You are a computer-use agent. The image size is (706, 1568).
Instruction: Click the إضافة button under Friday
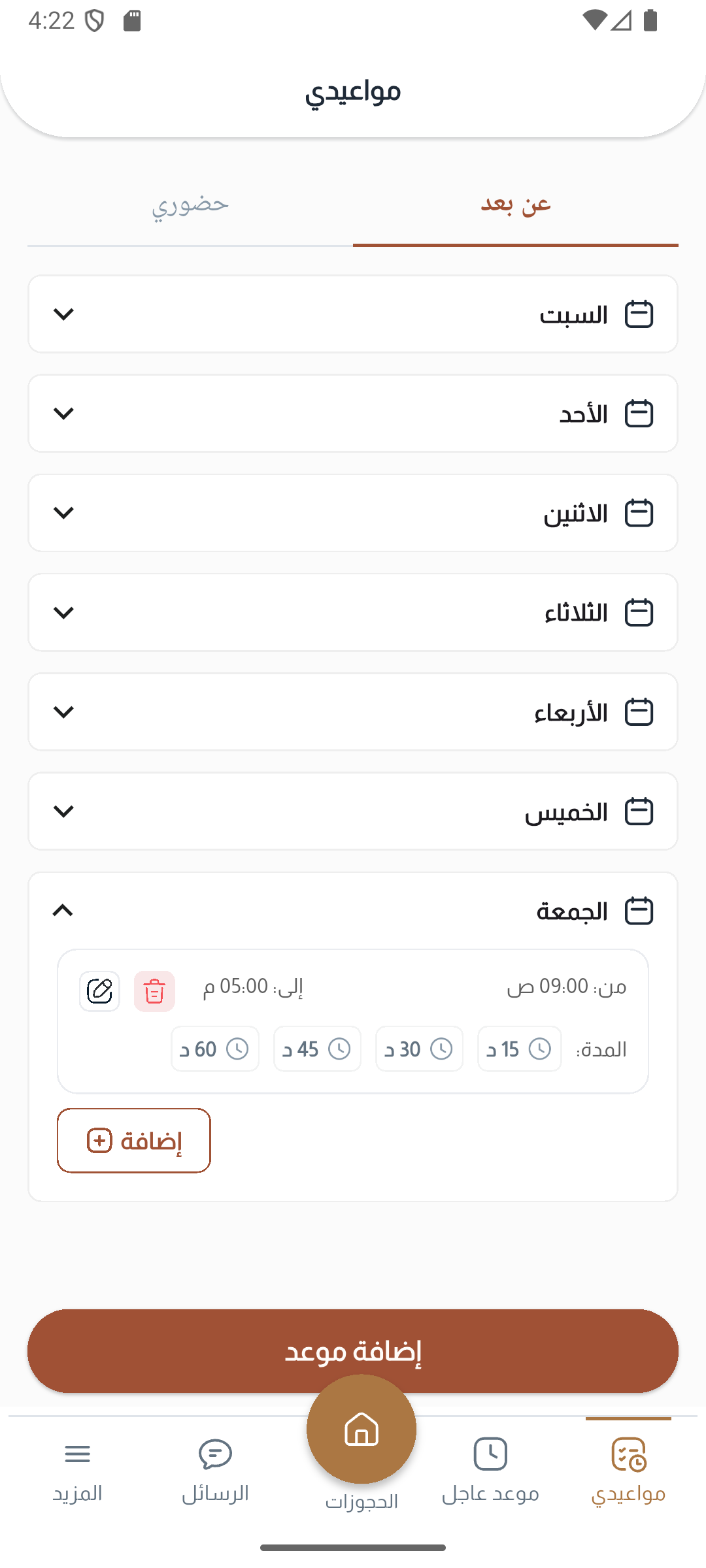coord(133,1140)
